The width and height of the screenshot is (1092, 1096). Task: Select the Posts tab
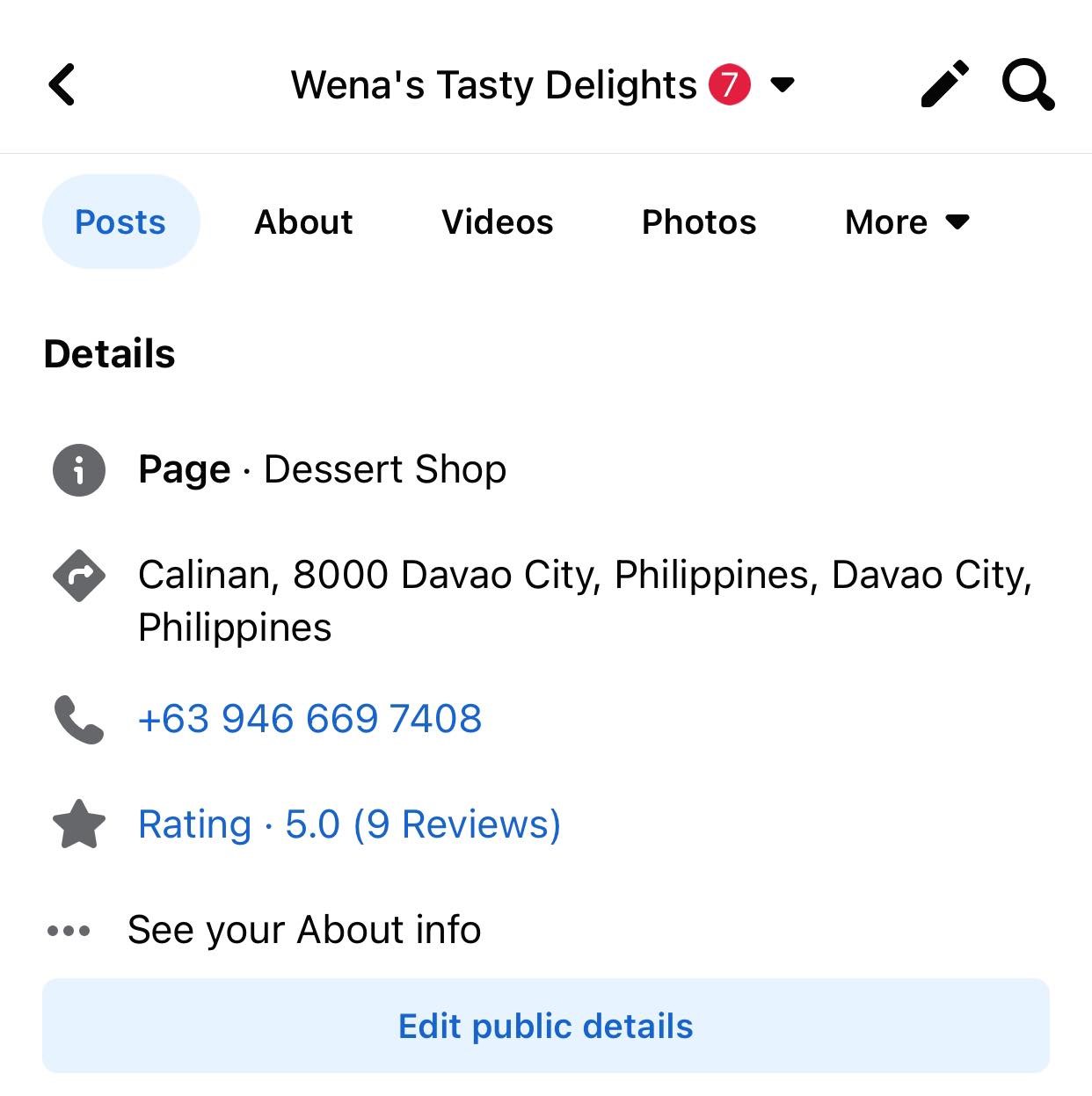120,222
